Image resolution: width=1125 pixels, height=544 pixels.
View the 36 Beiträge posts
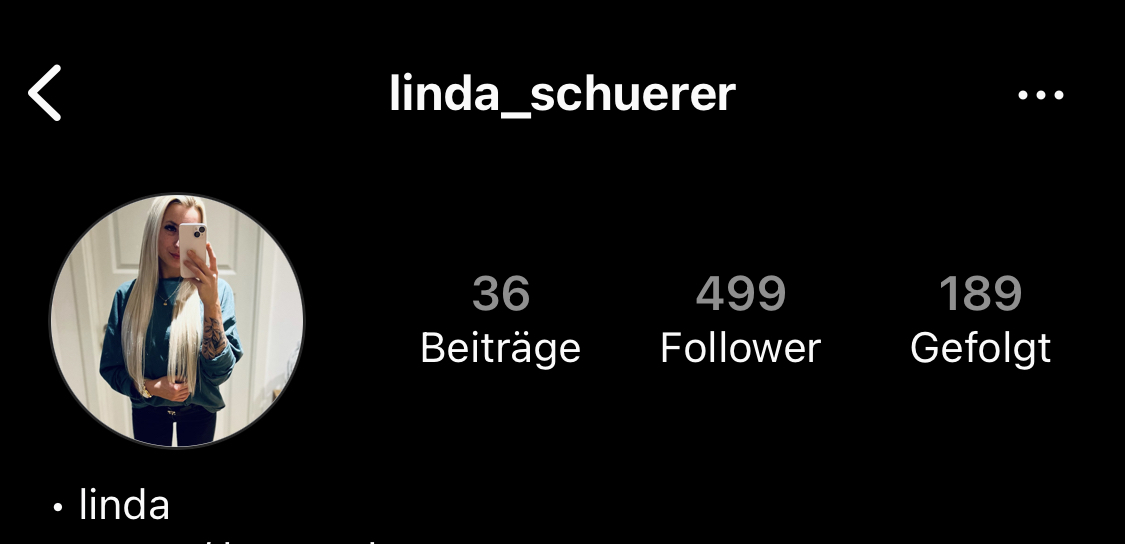(x=500, y=320)
